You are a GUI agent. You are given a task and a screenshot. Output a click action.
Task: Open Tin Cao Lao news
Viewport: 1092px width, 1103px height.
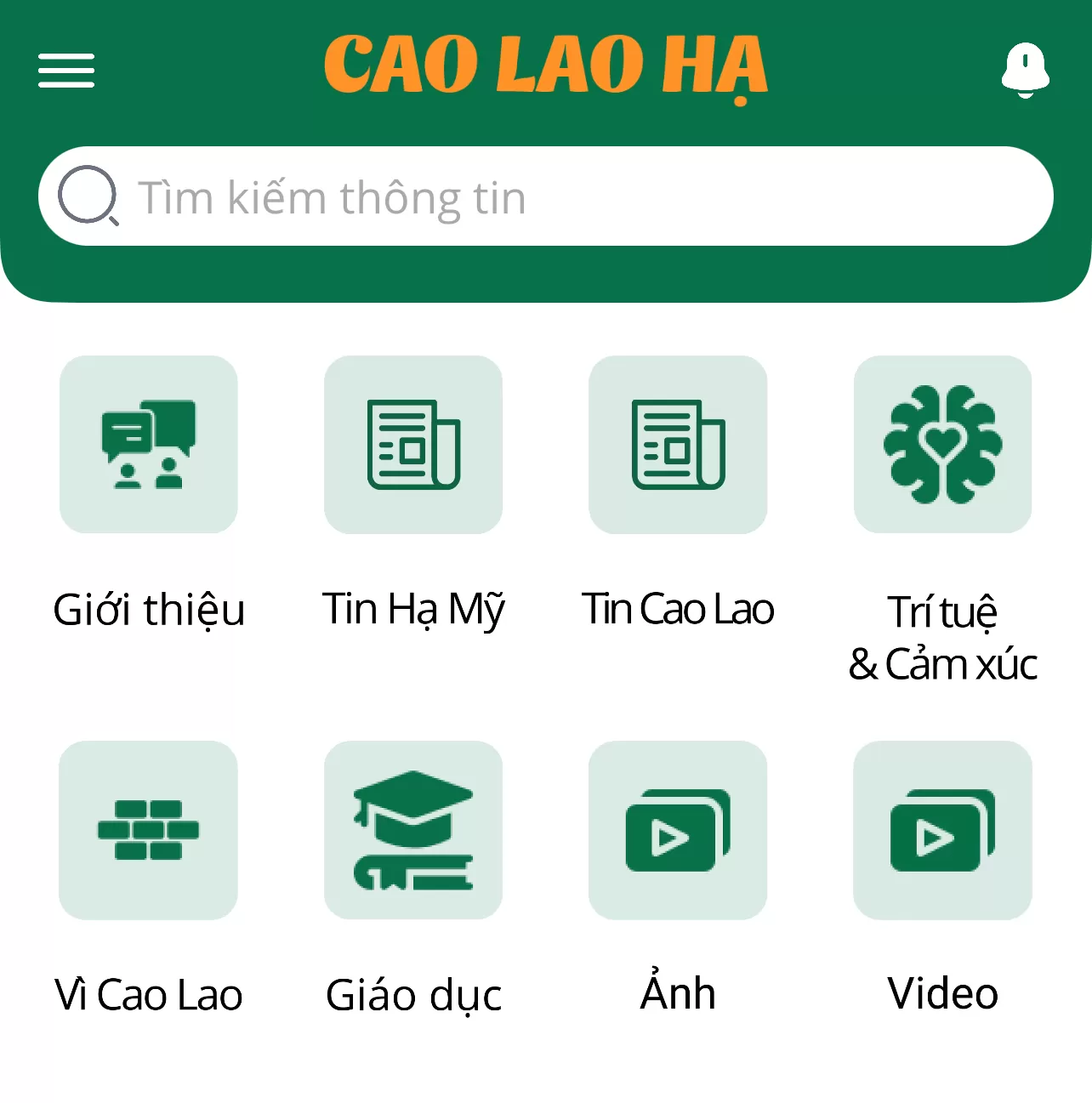(x=678, y=445)
